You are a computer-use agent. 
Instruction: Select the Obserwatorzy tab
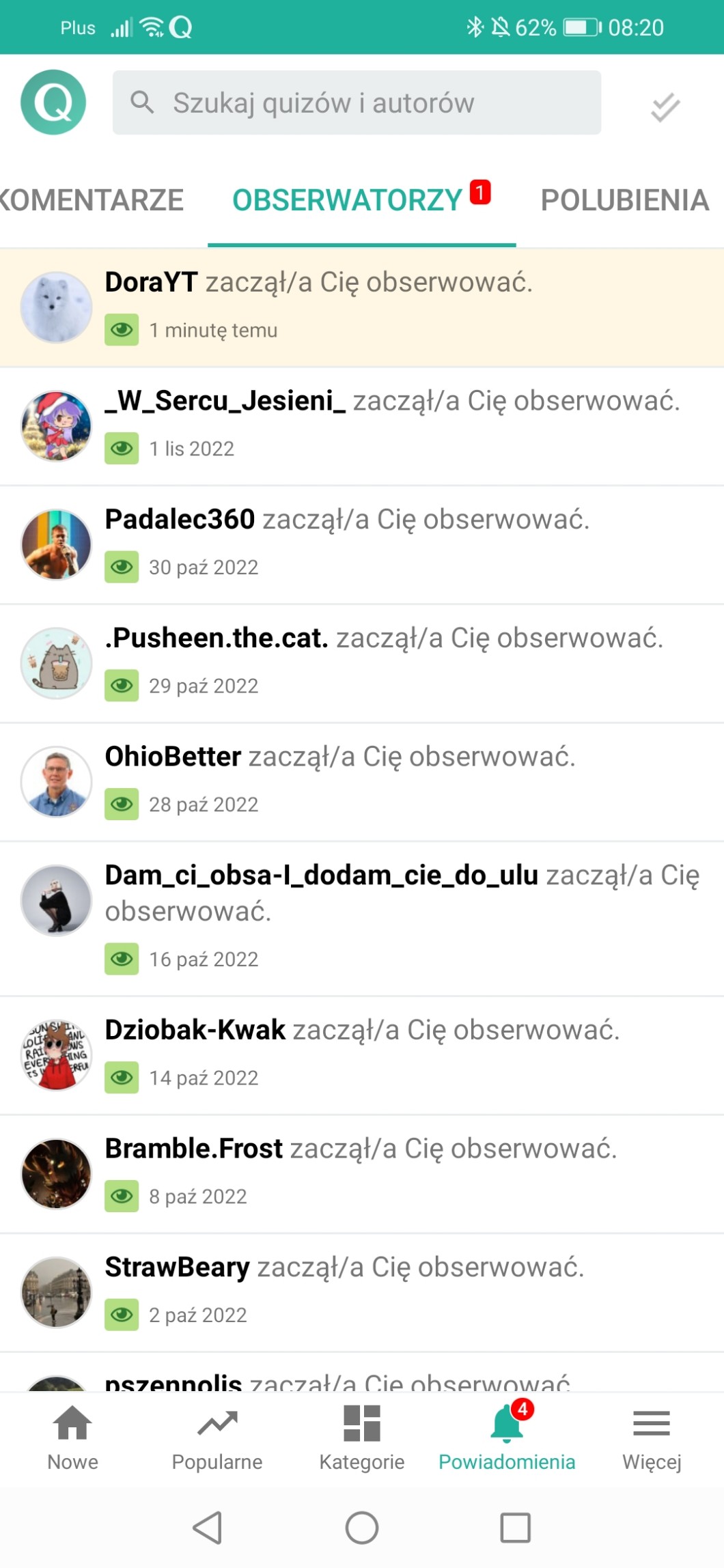coord(348,201)
